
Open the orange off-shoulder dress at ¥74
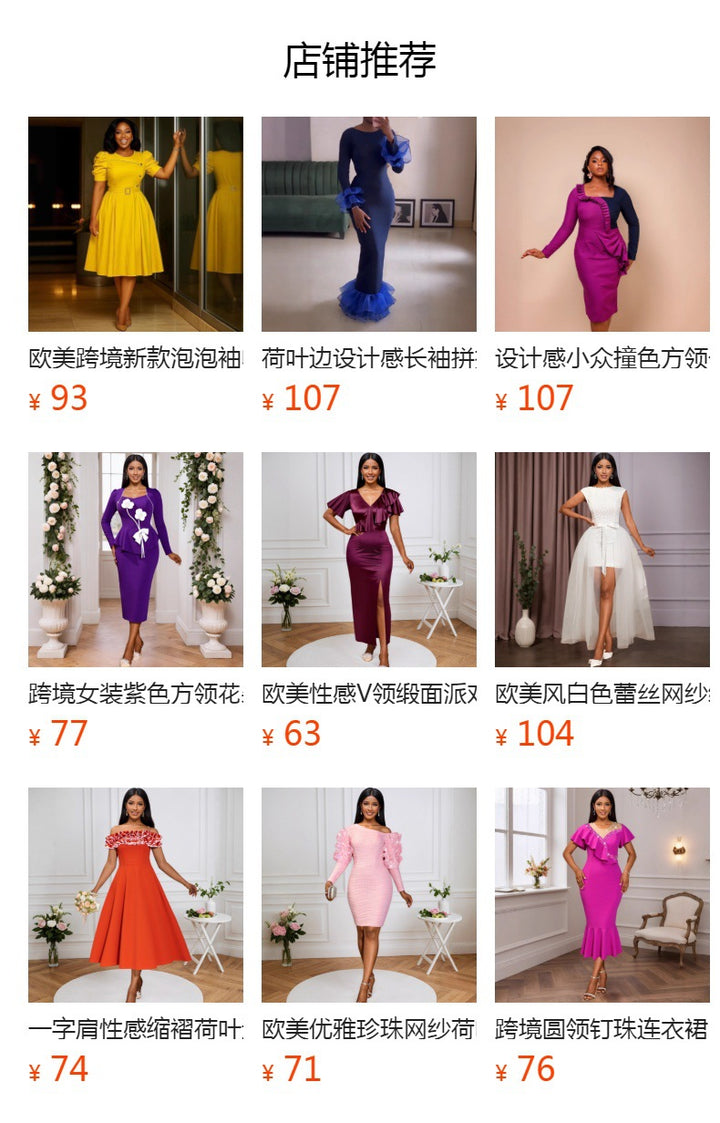point(135,894)
